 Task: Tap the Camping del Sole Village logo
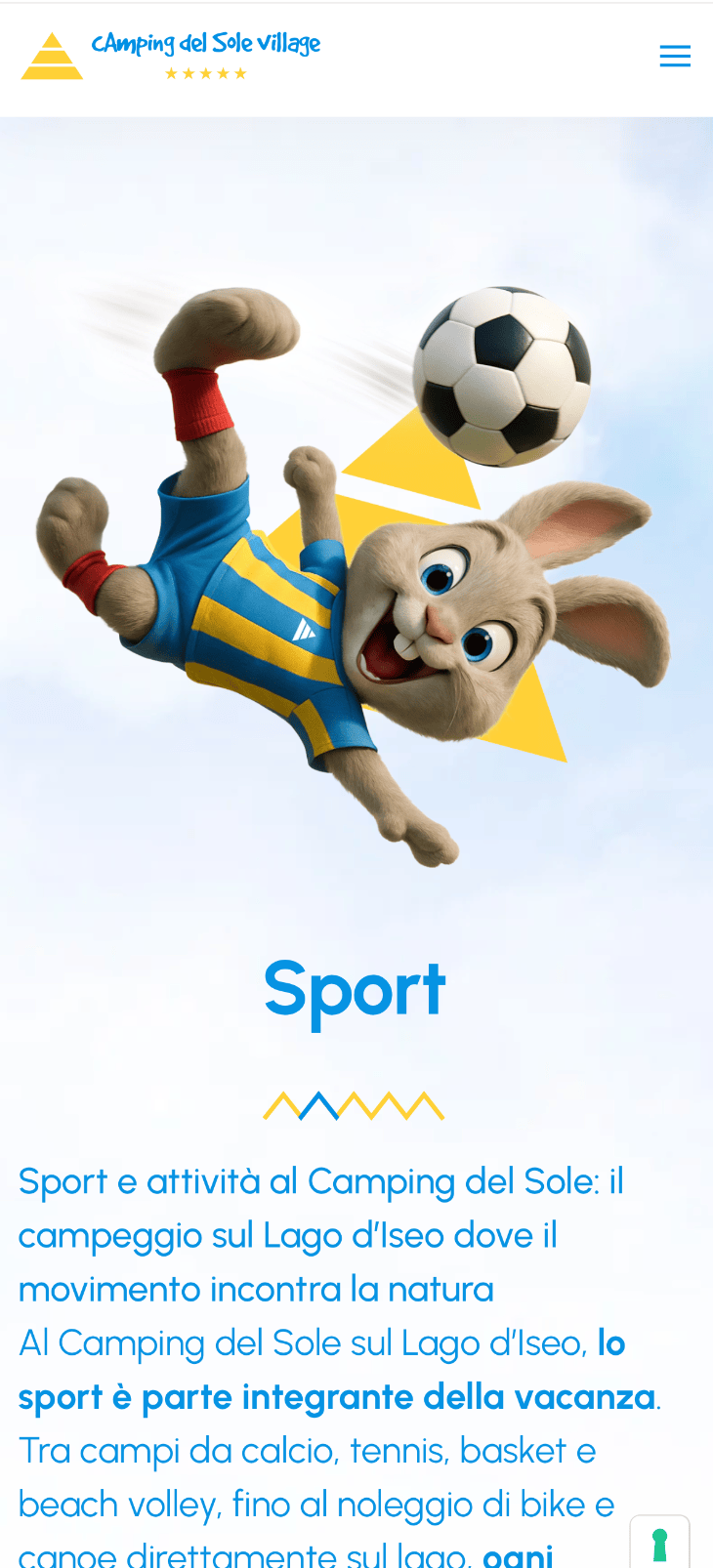(x=171, y=57)
